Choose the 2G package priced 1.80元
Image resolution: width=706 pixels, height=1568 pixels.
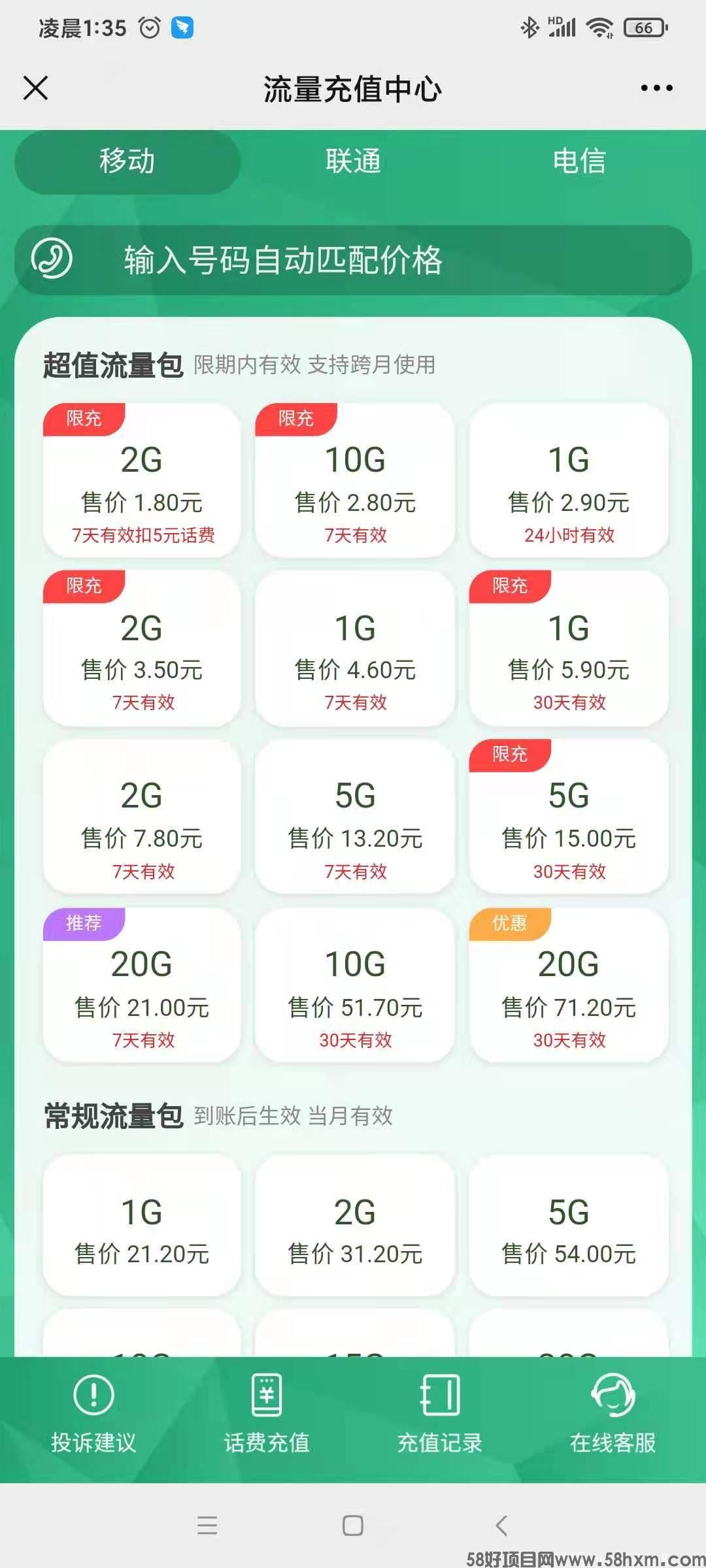[x=142, y=481]
